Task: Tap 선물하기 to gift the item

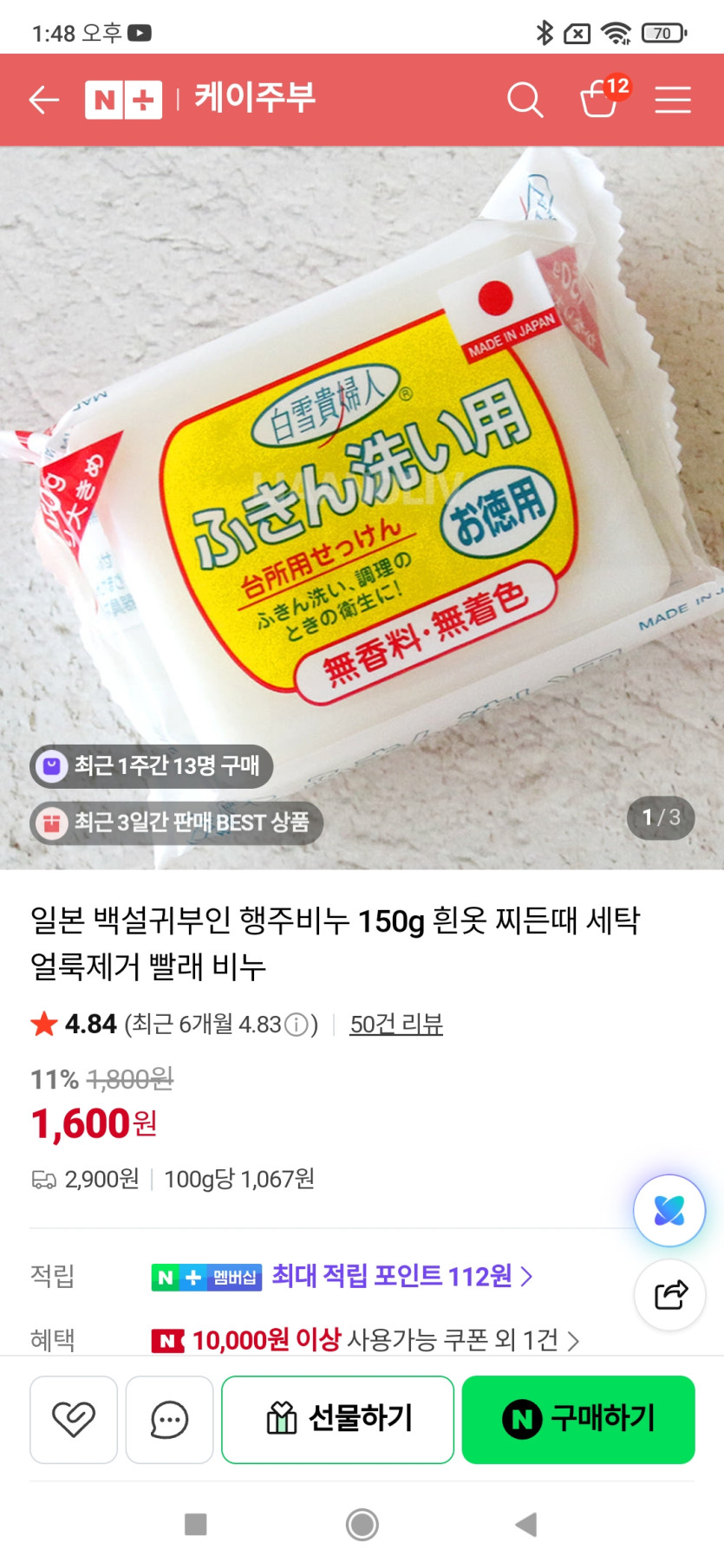Action: coord(338,1420)
